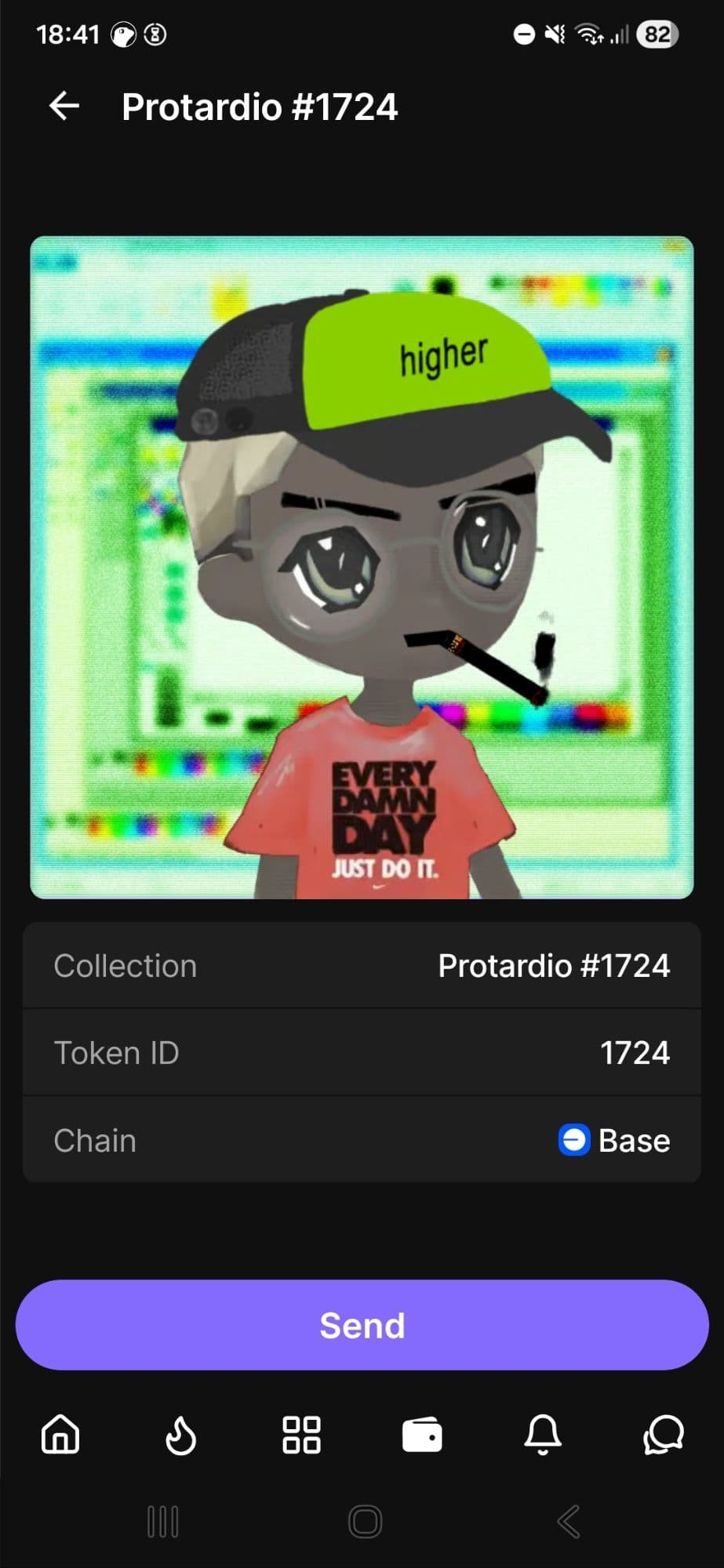The image size is (724, 1568).
Task: Switch to the wallet tab
Action: coord(422,1435)
